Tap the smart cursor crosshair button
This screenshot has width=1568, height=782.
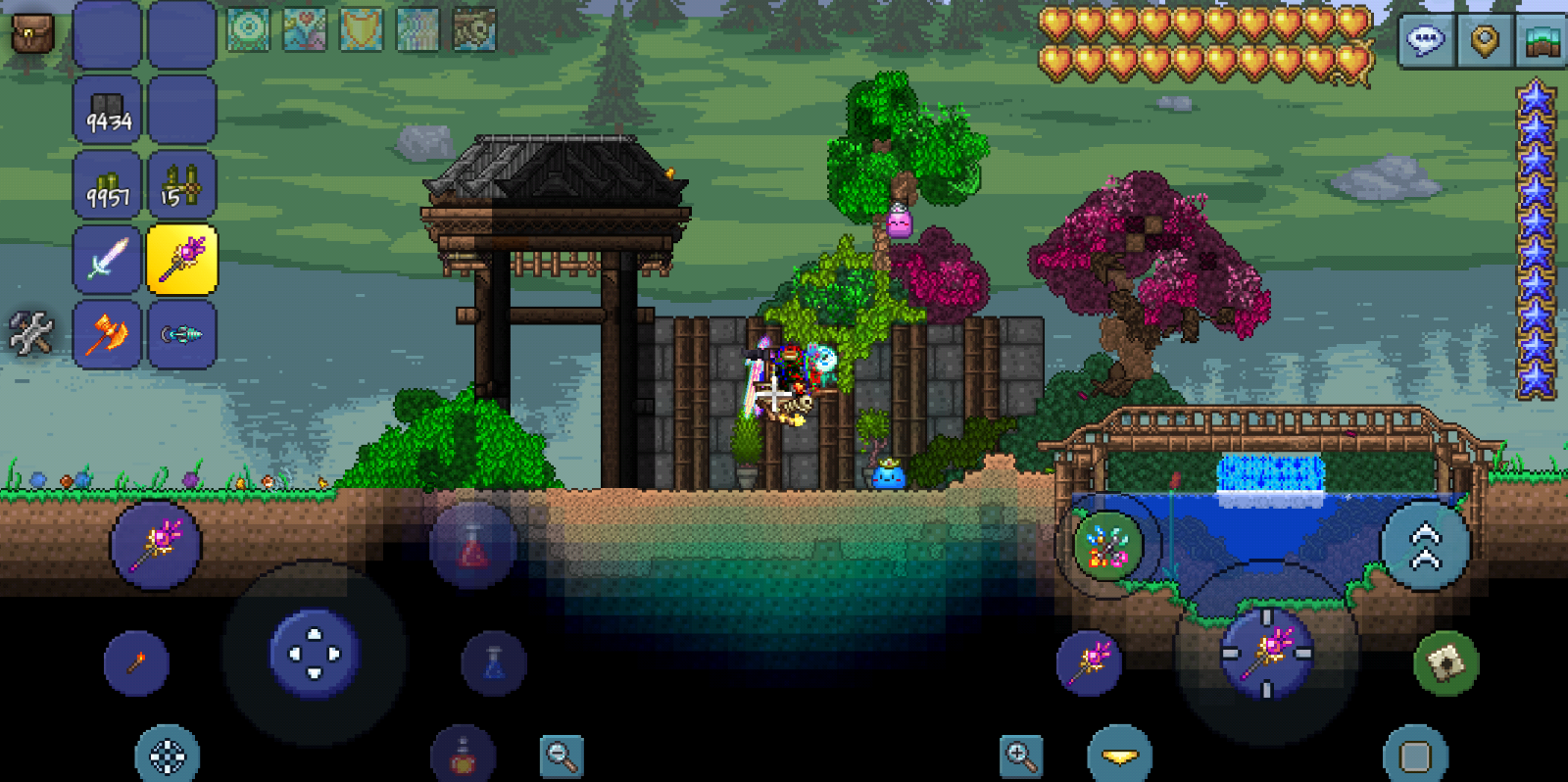168,756
